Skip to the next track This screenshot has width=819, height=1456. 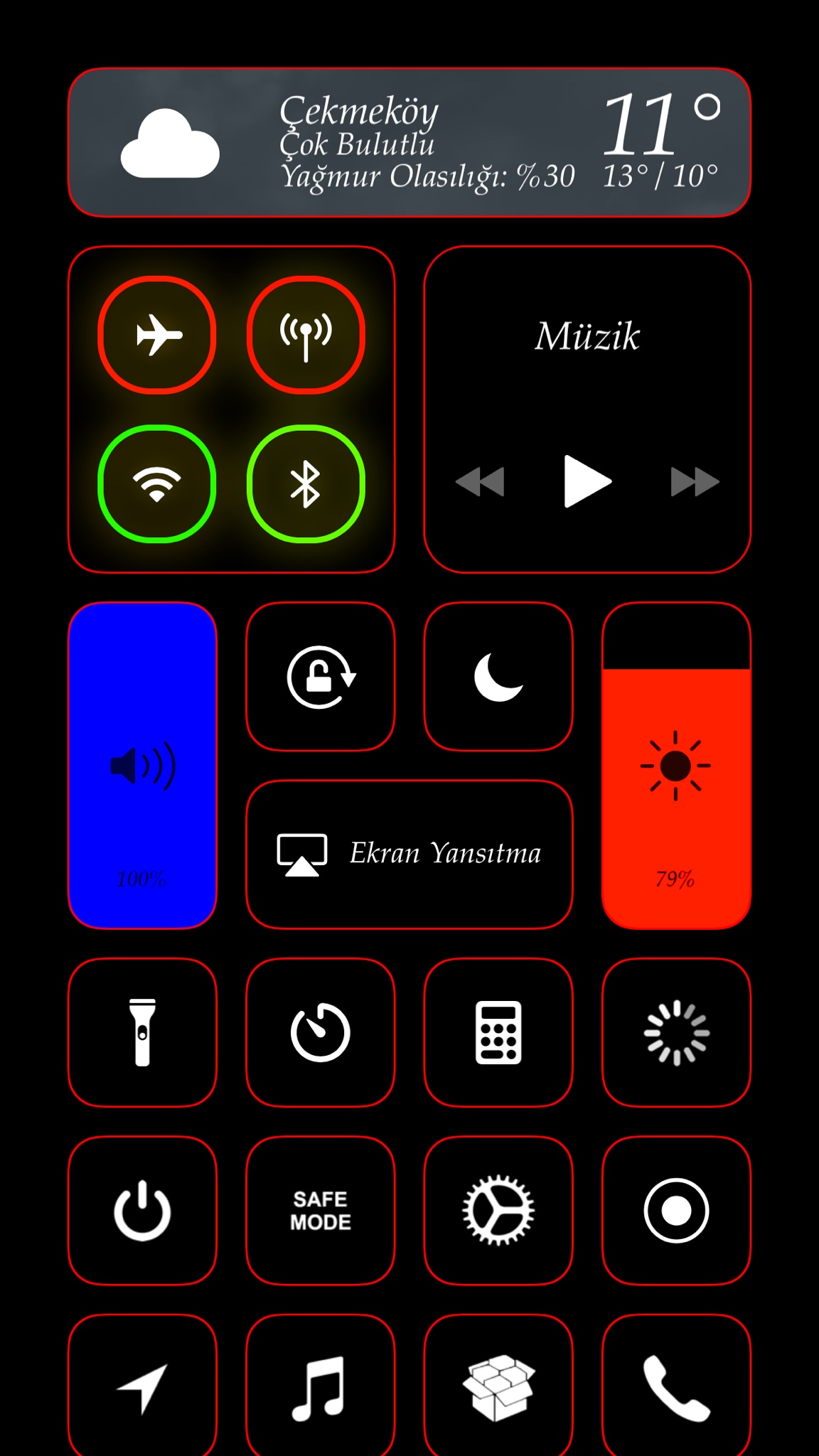tap(695, 481)
